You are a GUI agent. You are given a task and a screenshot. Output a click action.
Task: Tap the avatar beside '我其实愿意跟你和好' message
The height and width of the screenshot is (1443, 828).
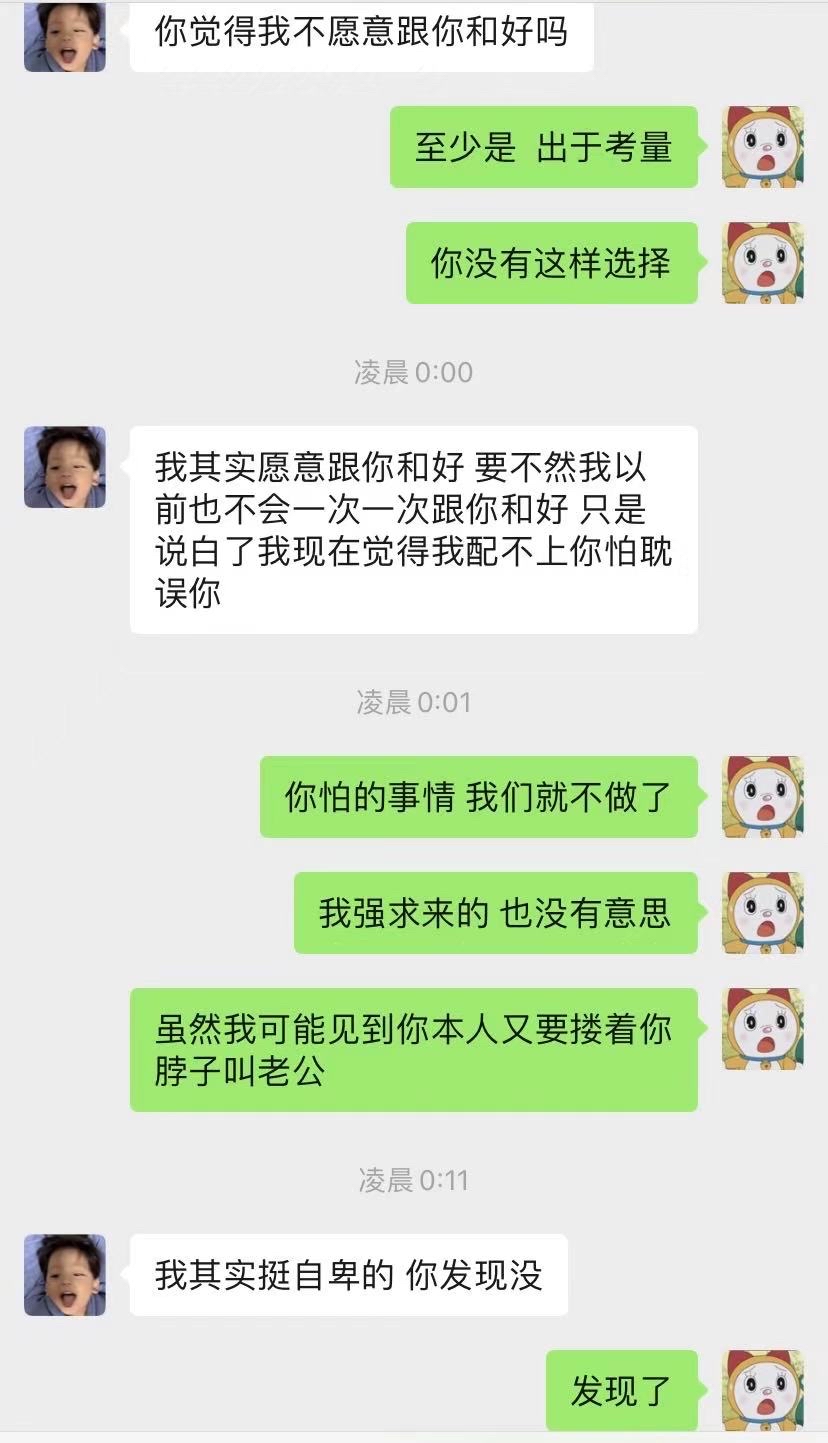point(65,467)
